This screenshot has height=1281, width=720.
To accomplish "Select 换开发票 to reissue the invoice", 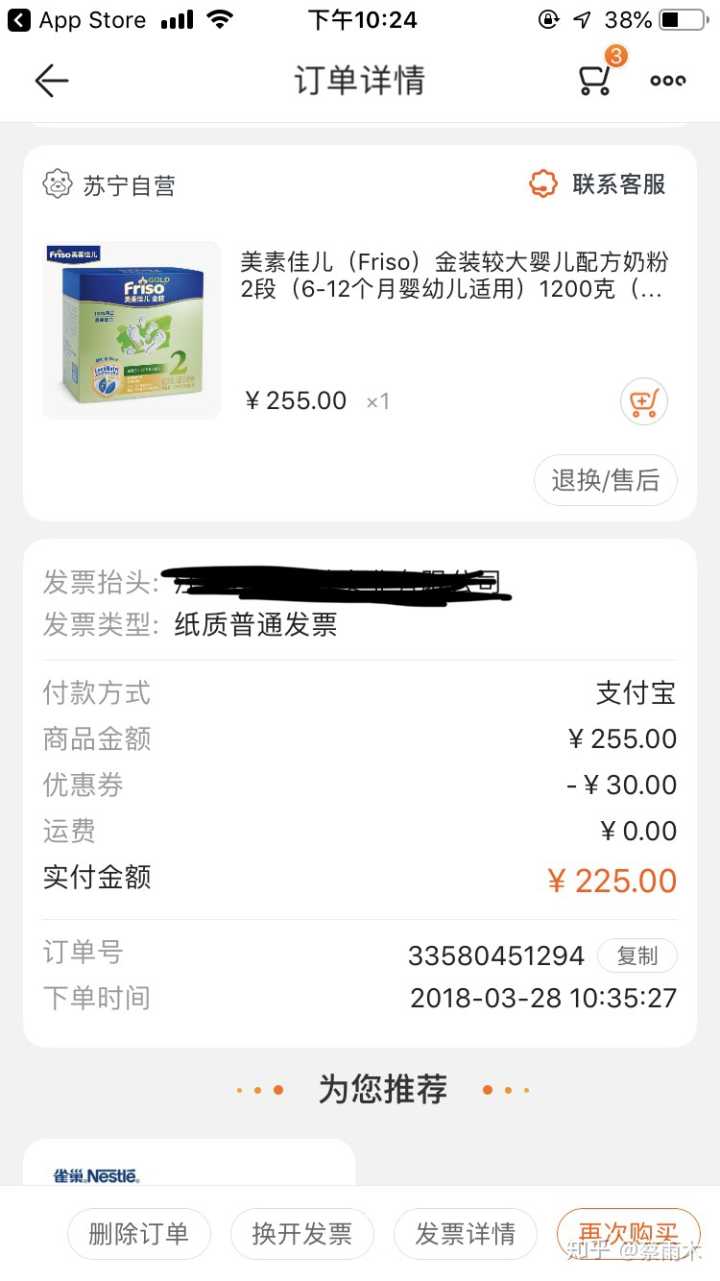I will [302, 1233].
